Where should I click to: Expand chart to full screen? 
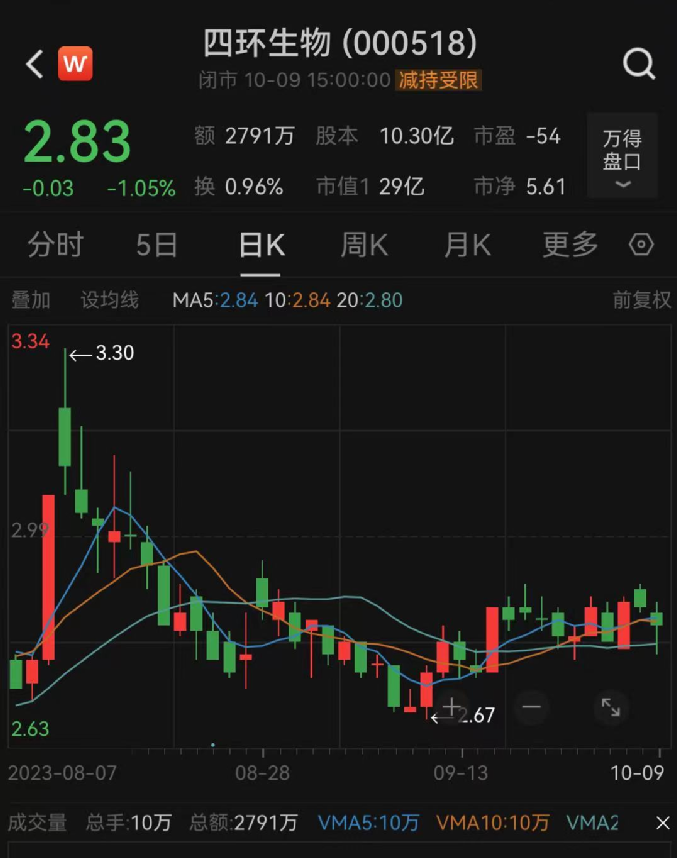[x=610, y=708]
